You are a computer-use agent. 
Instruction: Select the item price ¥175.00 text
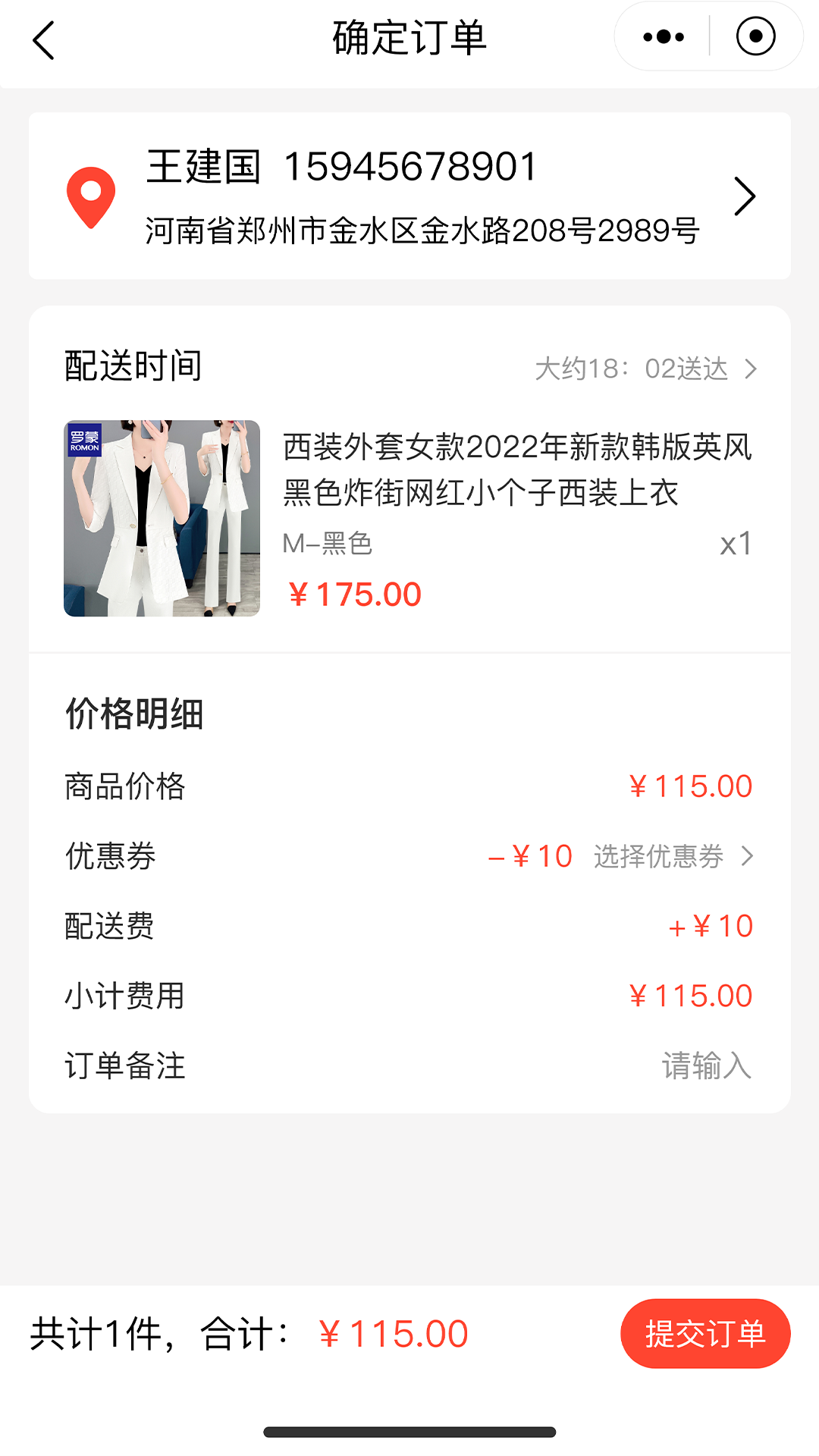tap(356, 594)
